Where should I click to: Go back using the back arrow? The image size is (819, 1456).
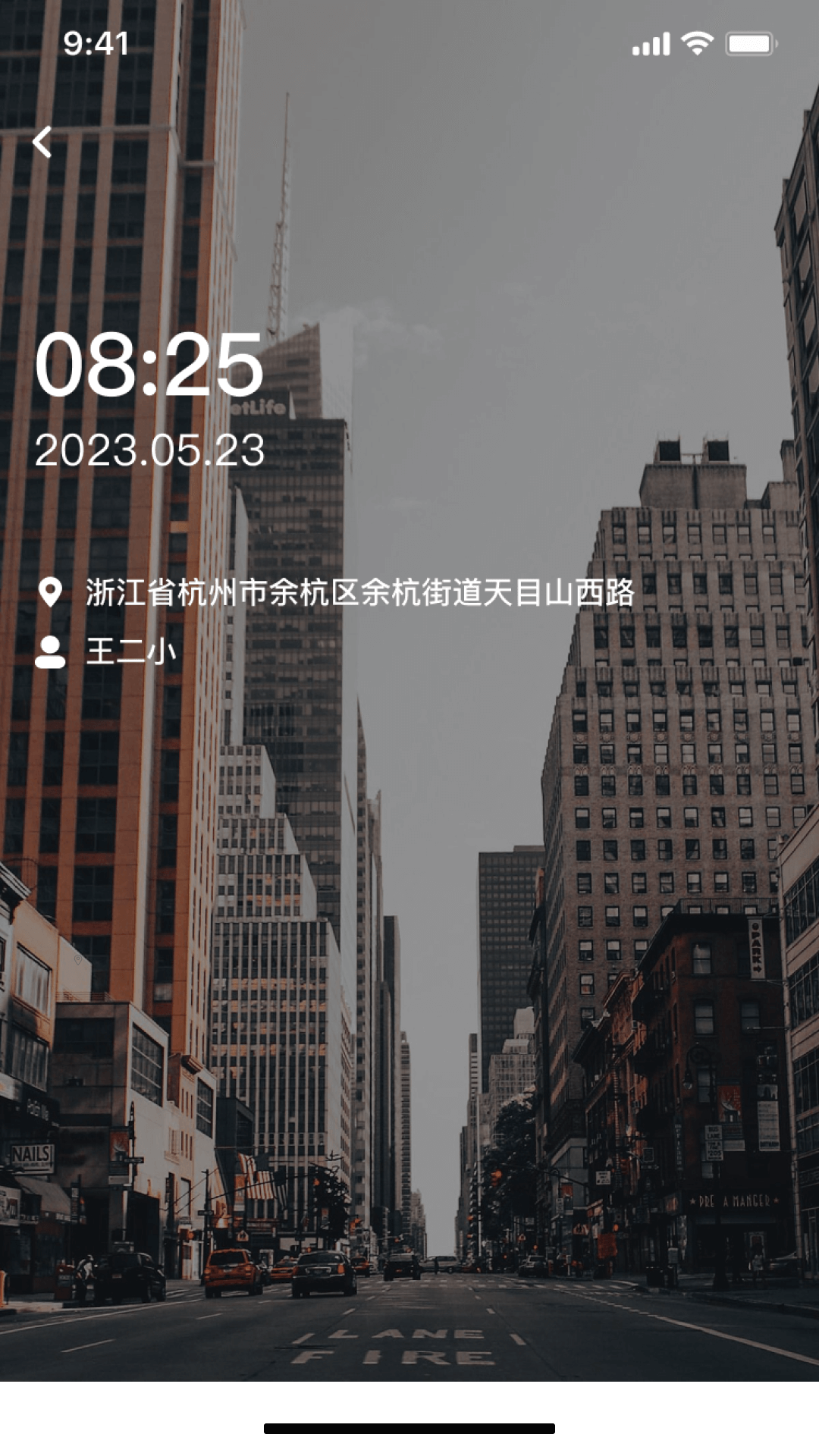point(42,142)
